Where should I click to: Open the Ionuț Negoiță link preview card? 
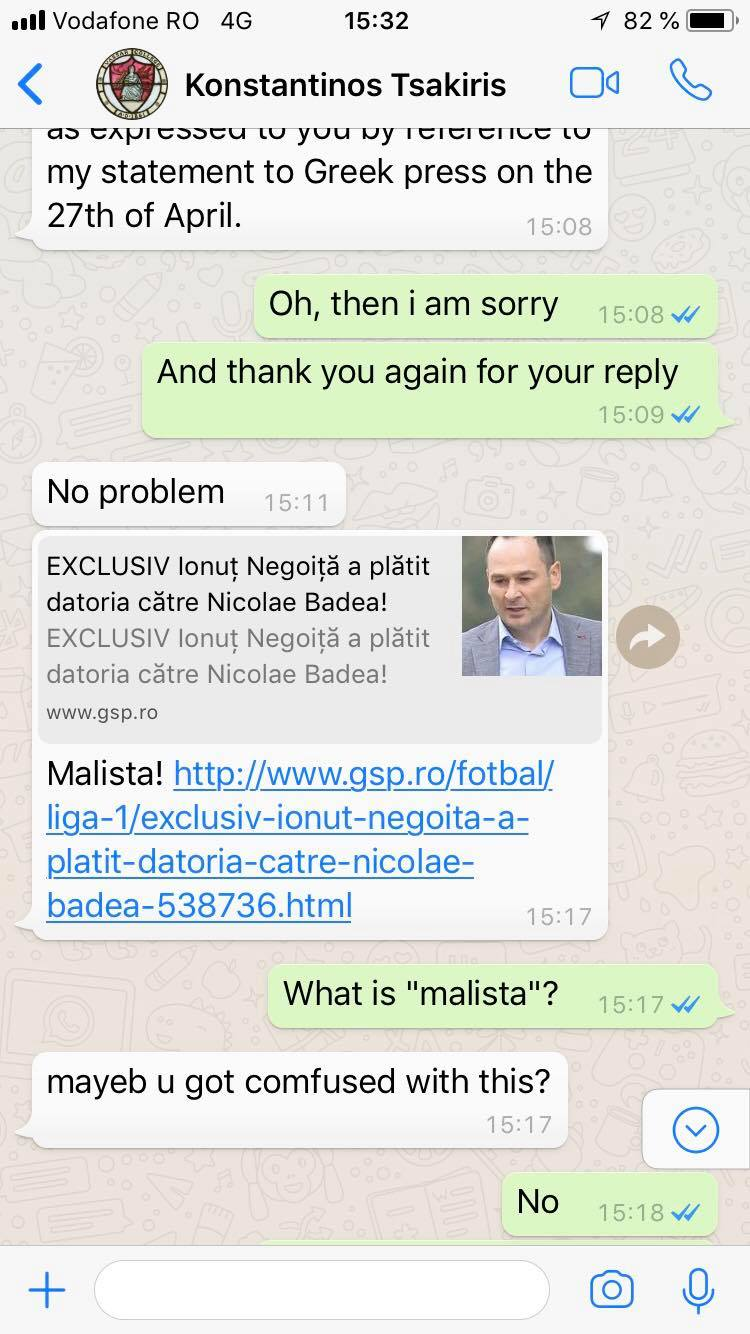[320, 637]
